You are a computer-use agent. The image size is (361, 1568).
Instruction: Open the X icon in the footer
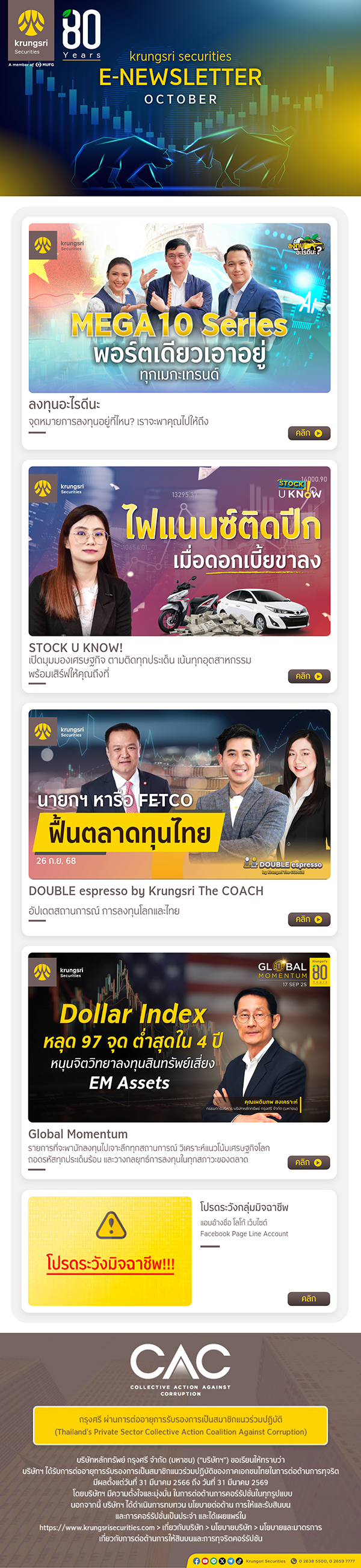click(222, 1561)
